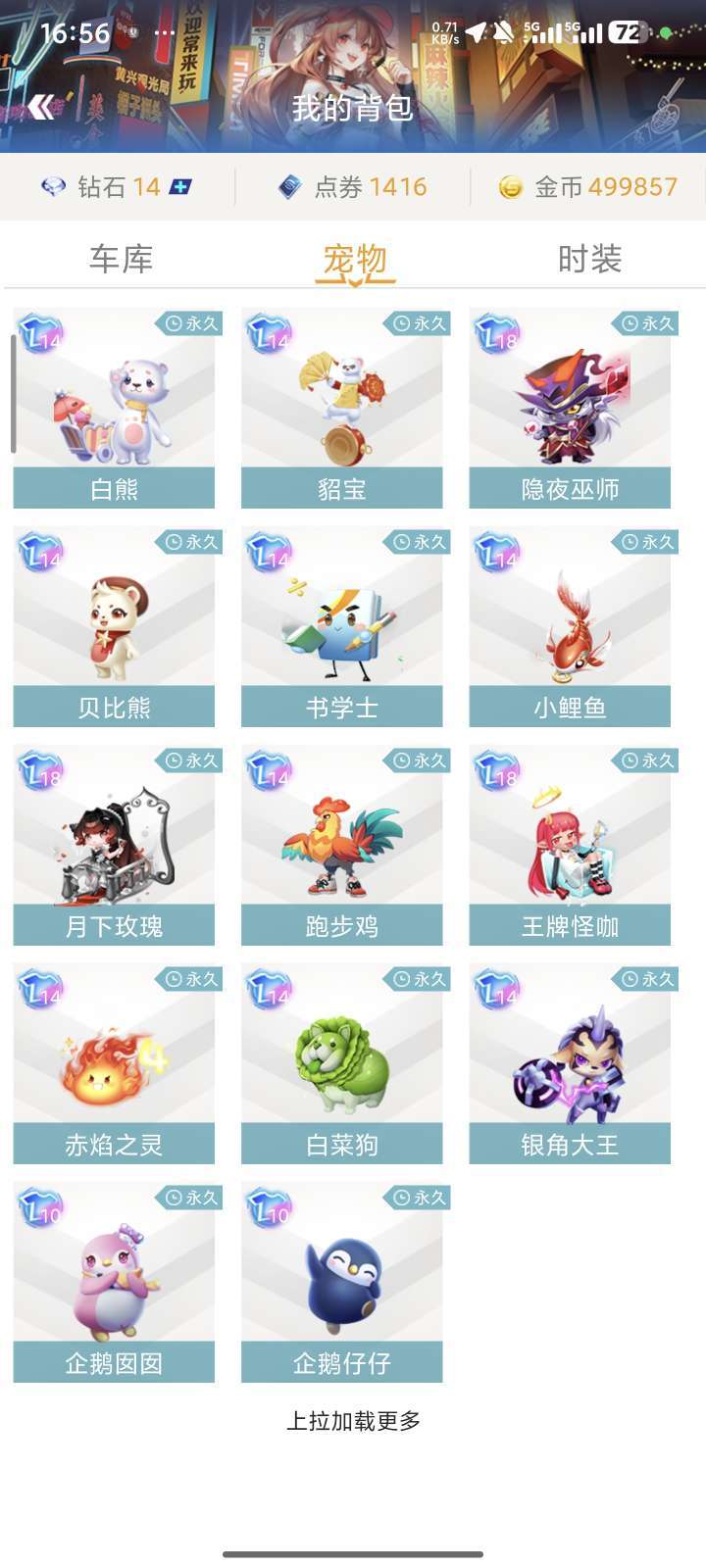
Task: Select the 宠物 tab
Action: (355, 261)
